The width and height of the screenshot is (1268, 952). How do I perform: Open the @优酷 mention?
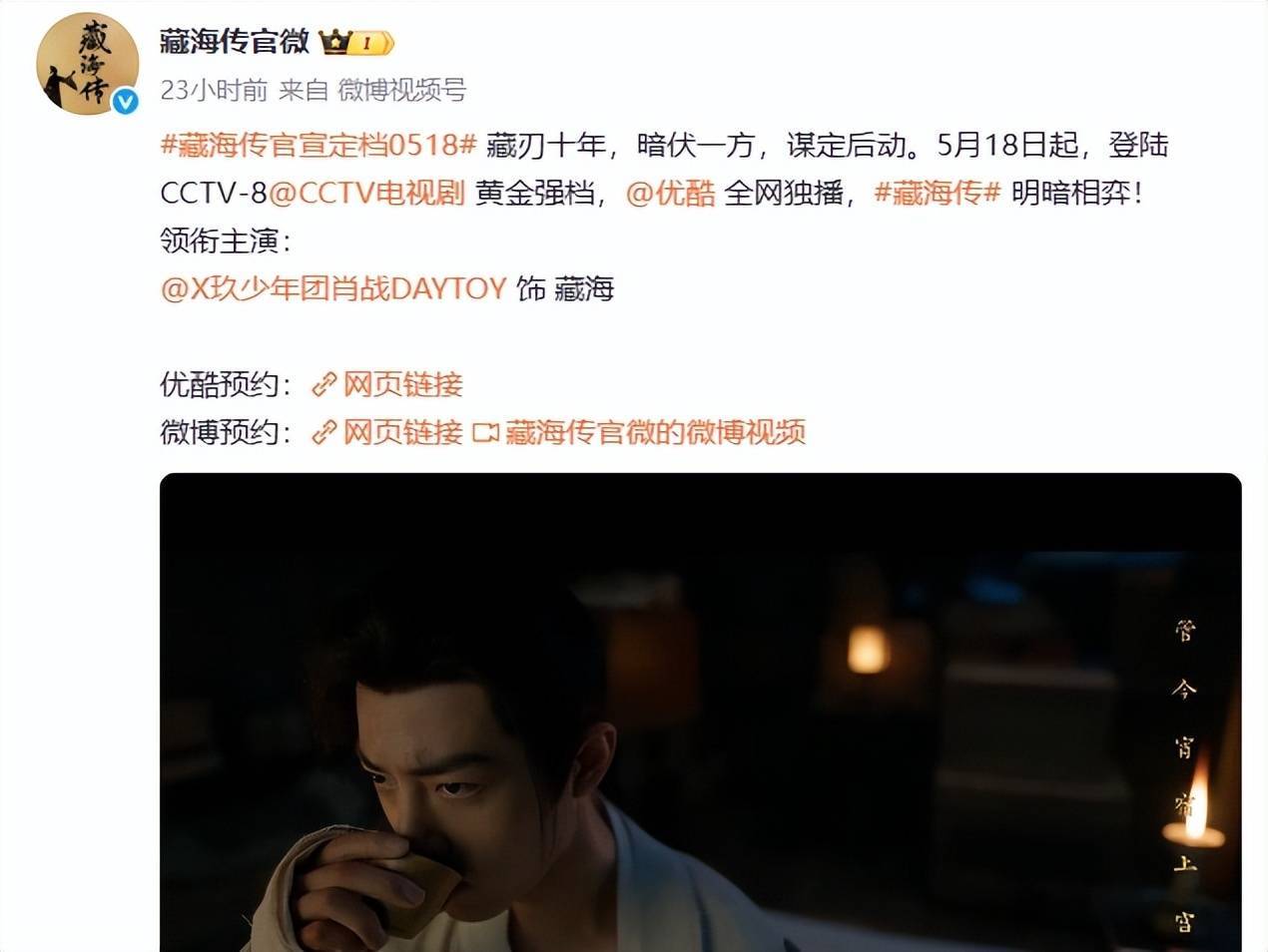pyautogui.click(x=671, y=193)
